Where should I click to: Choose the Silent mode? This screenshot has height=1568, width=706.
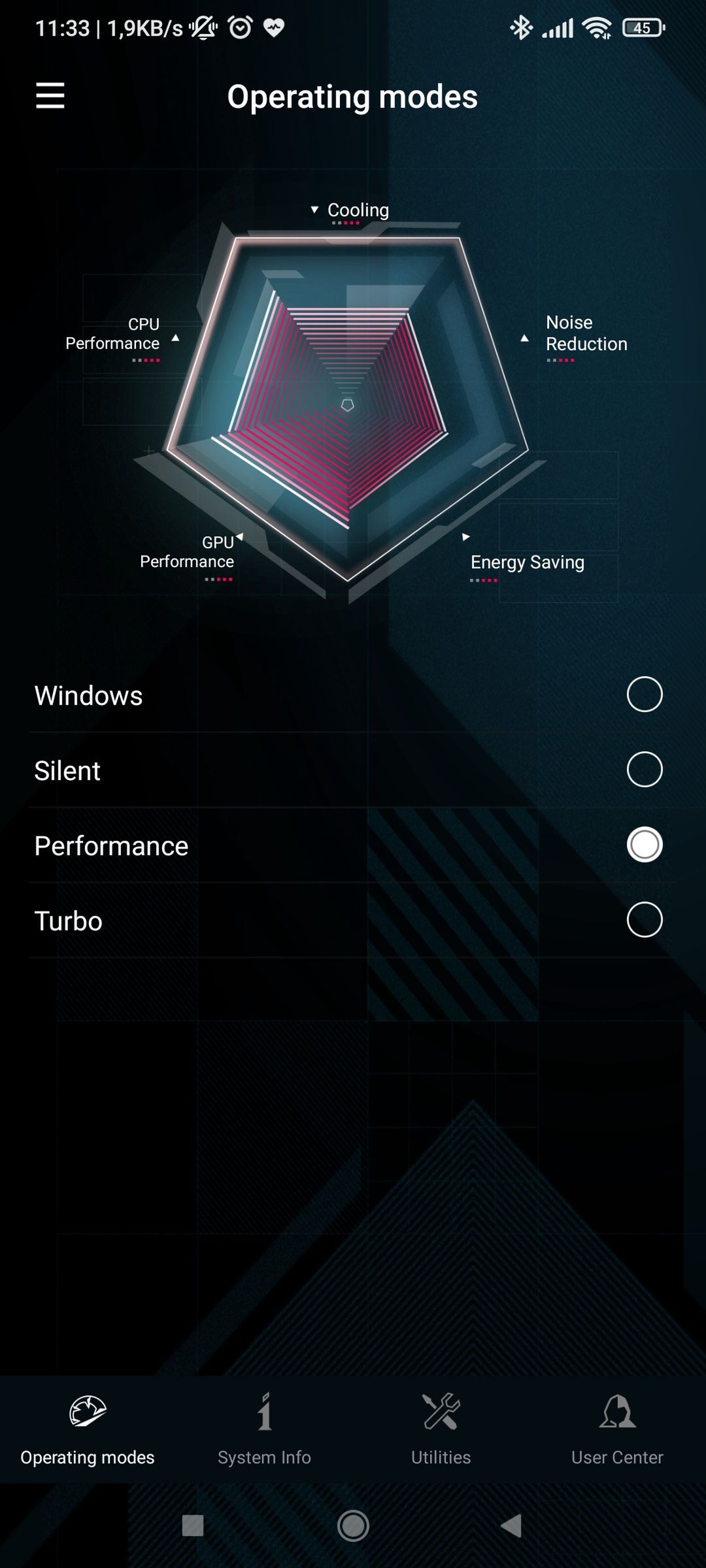tap(353, 770)
